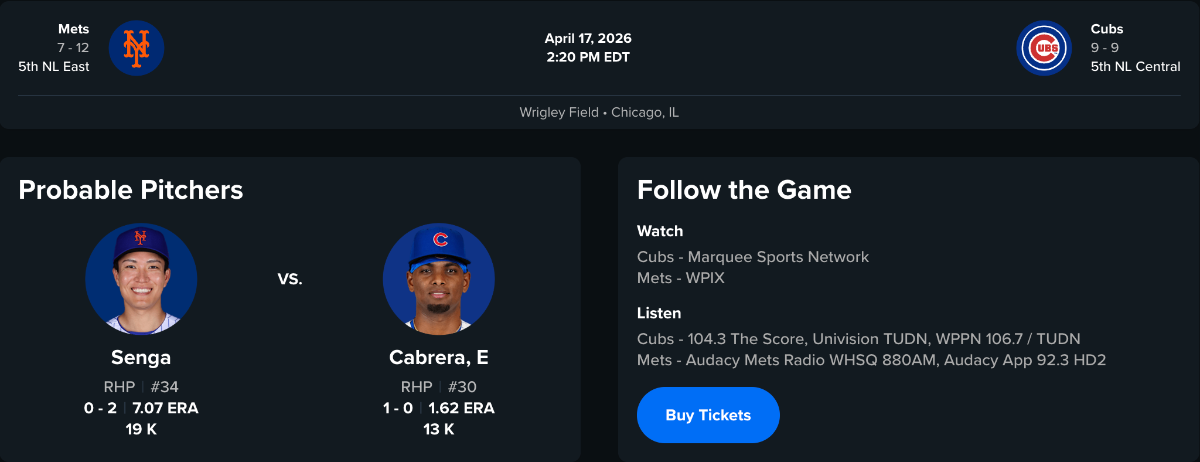Screen dimensions: 1200x462
Task: Tap the Buy Tickets button
Action: click(708, 415)
